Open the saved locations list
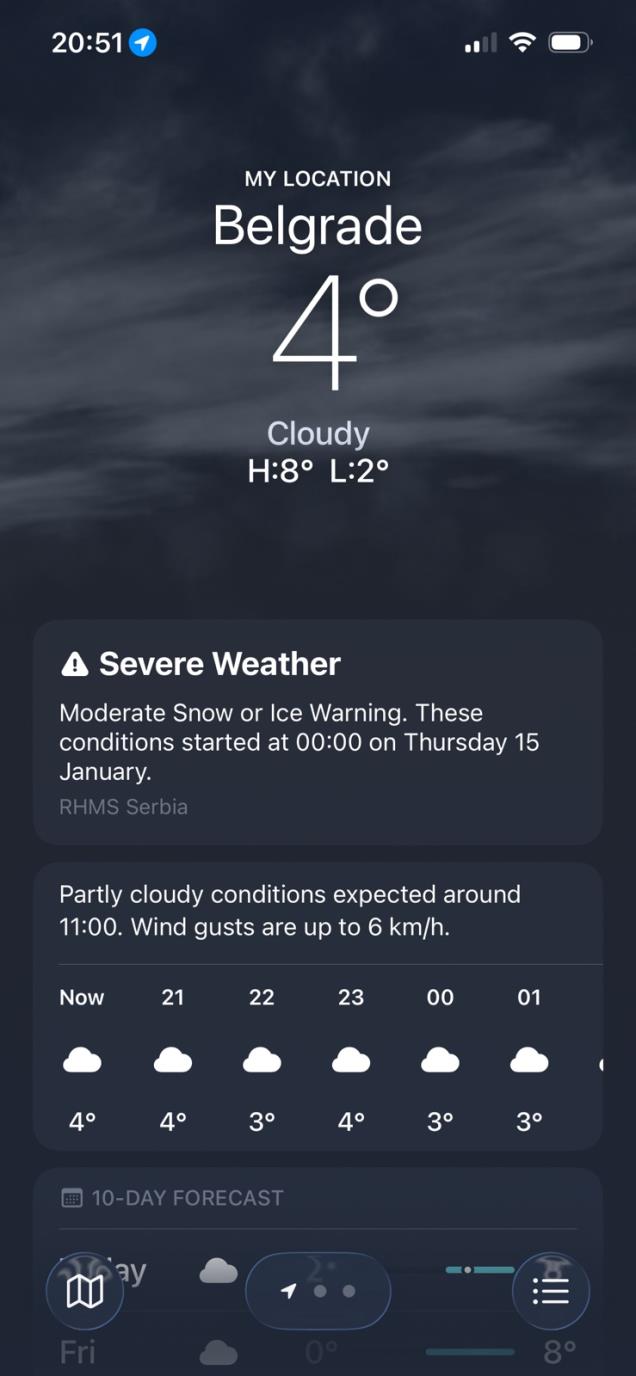This screenshot has width=636, height=1376. 550,1291
